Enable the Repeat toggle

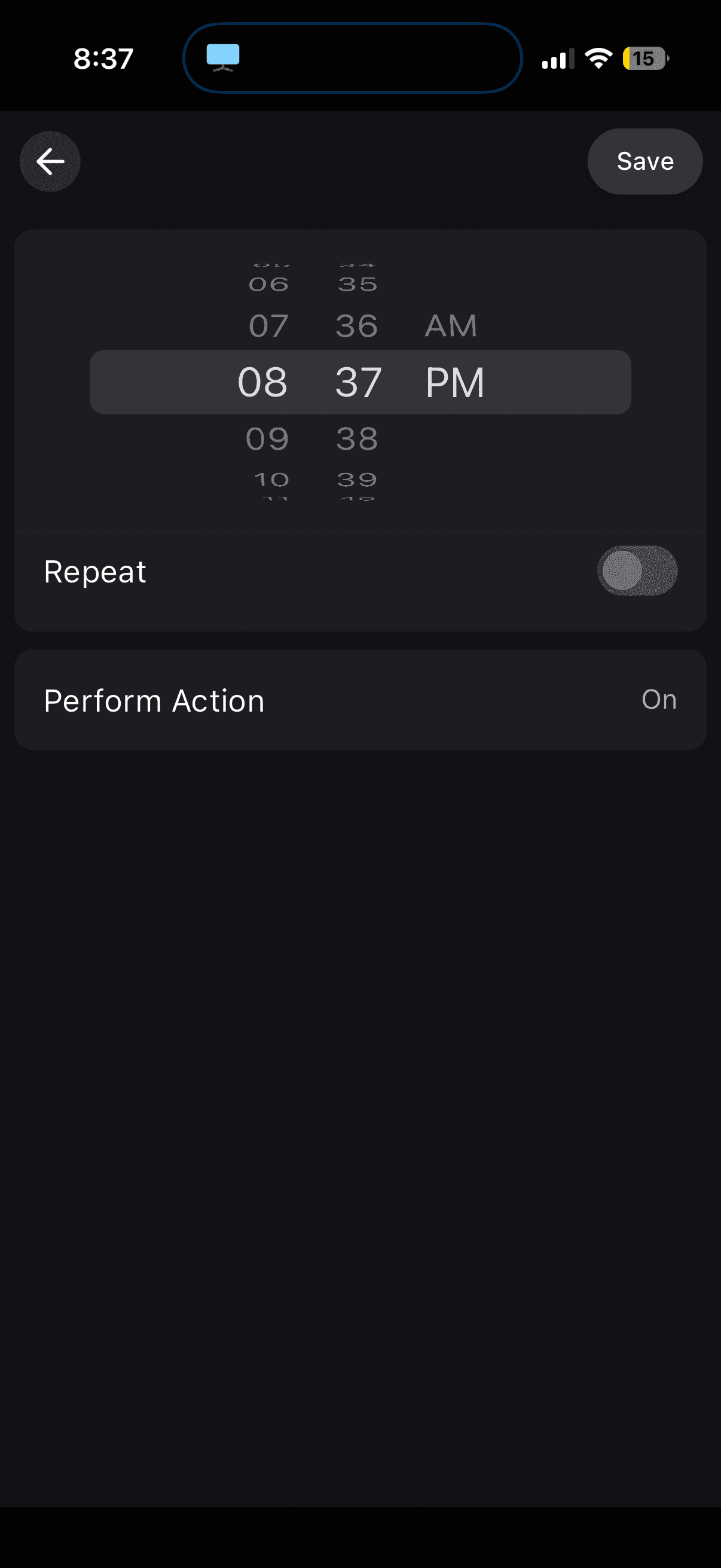tap(637, 571)
